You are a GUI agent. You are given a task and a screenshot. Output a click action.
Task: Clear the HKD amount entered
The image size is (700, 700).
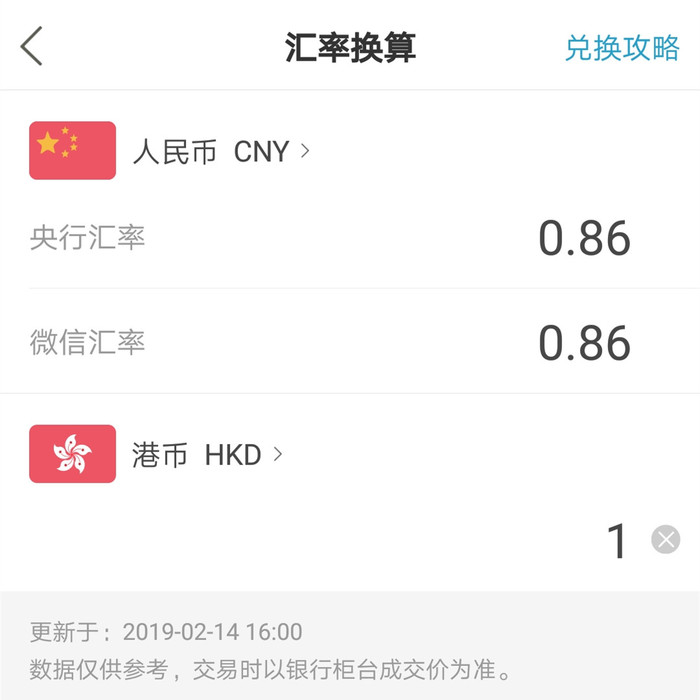pos(665,540)
